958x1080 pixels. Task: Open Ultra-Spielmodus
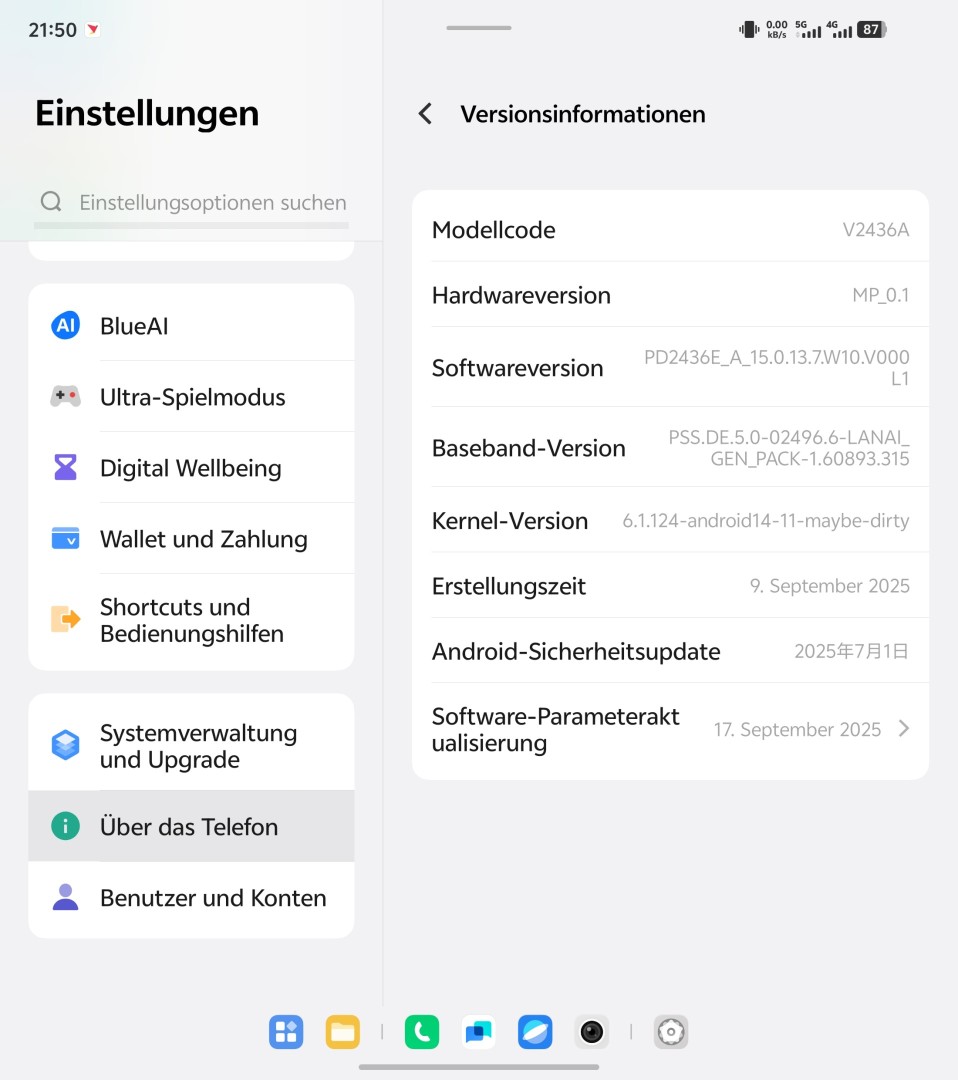(x=191, y=397)
